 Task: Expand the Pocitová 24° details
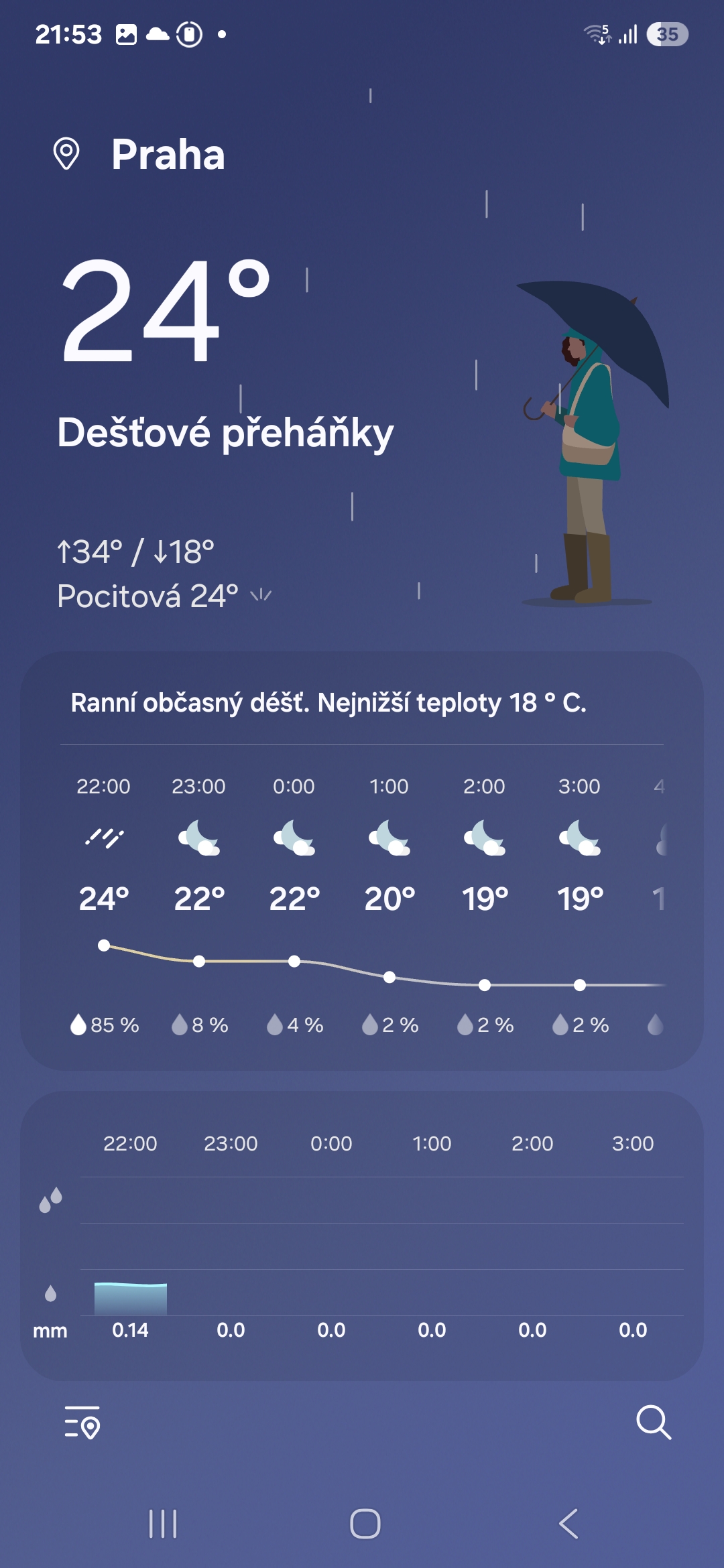(x=164, y=596)
